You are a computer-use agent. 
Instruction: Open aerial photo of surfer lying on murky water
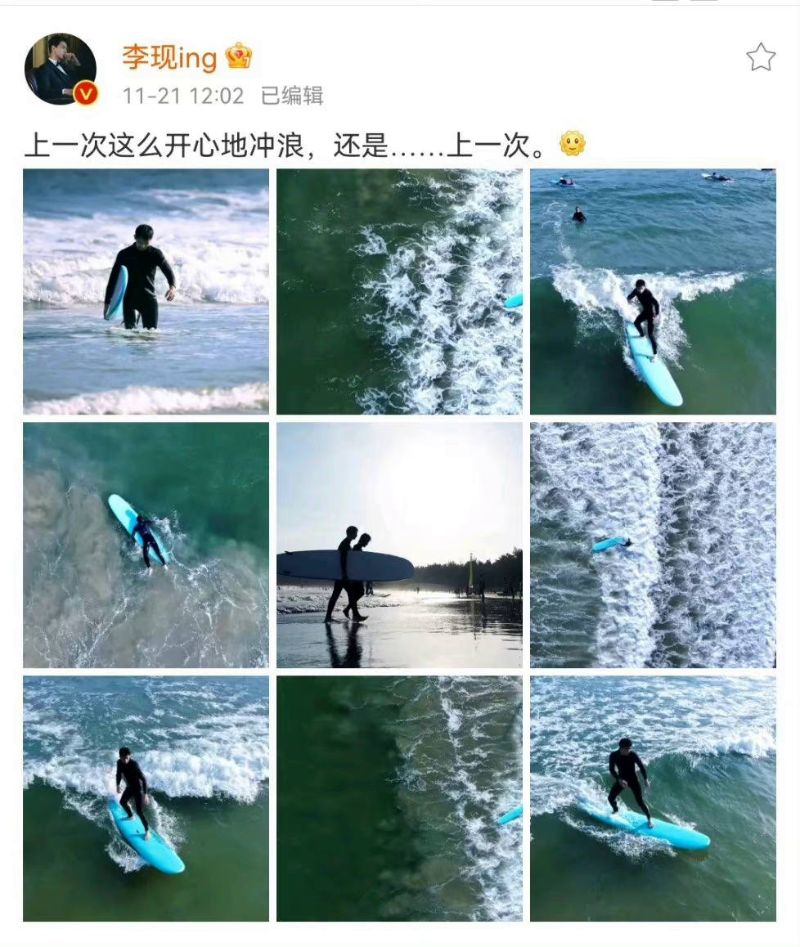(146, 544)
